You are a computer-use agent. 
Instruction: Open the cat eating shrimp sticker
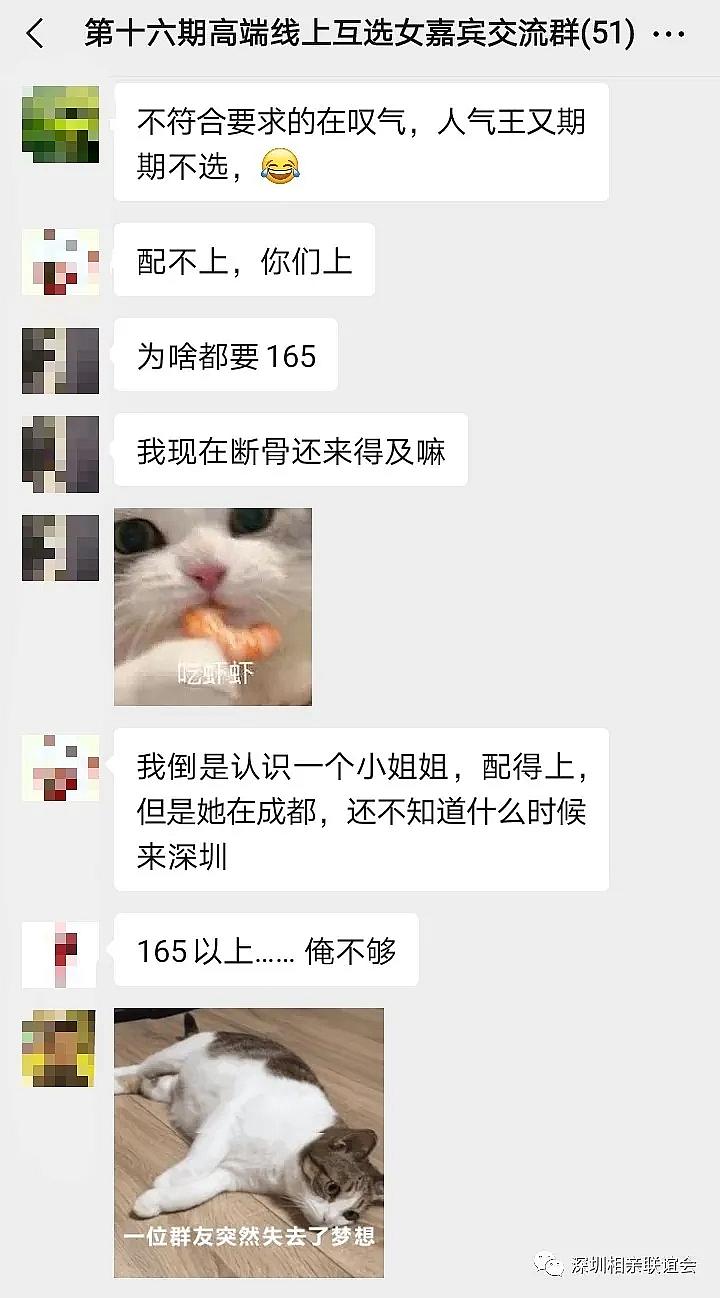click(213, 606)
